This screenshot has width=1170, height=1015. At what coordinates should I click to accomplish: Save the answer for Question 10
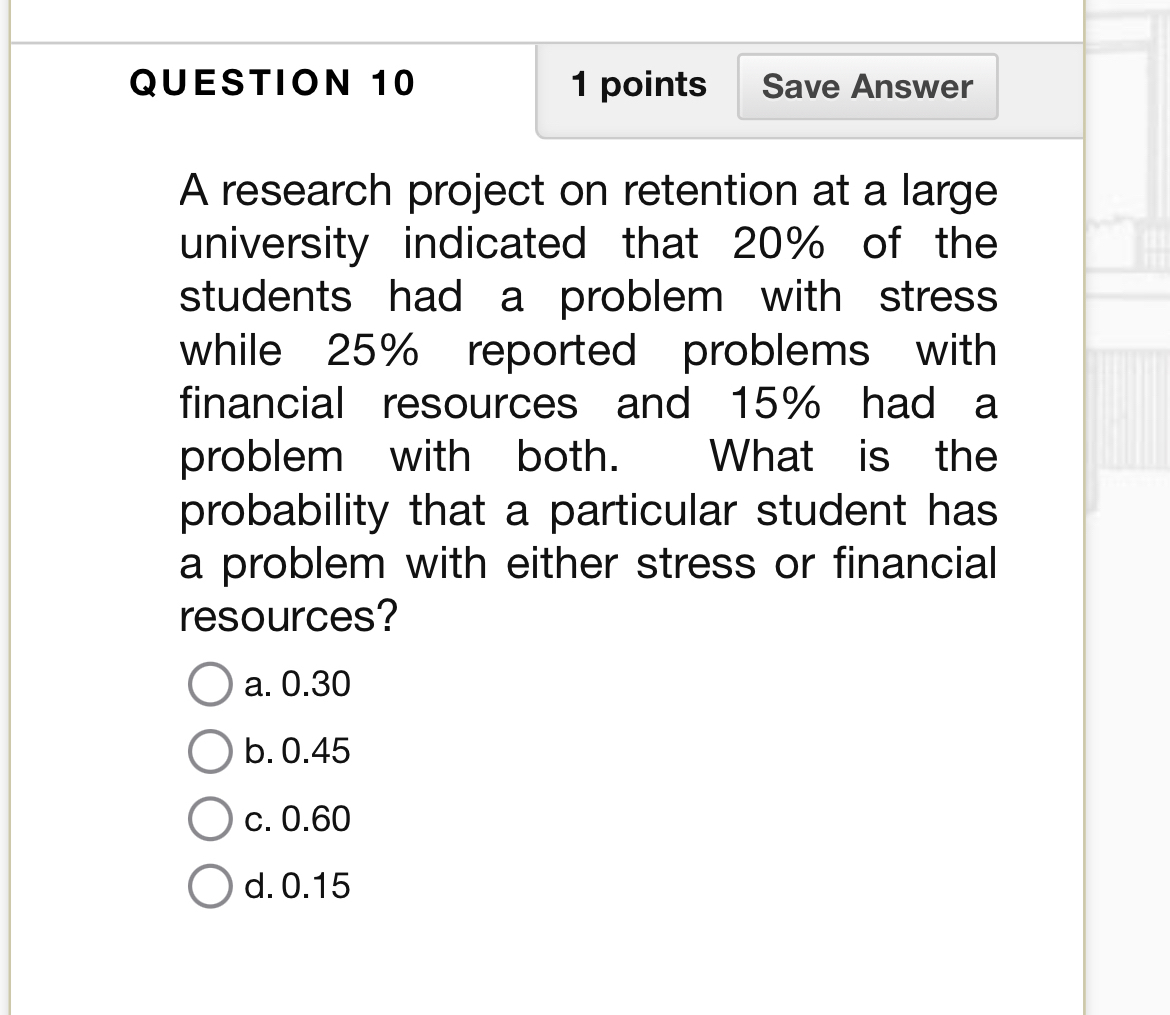point(867,87)
